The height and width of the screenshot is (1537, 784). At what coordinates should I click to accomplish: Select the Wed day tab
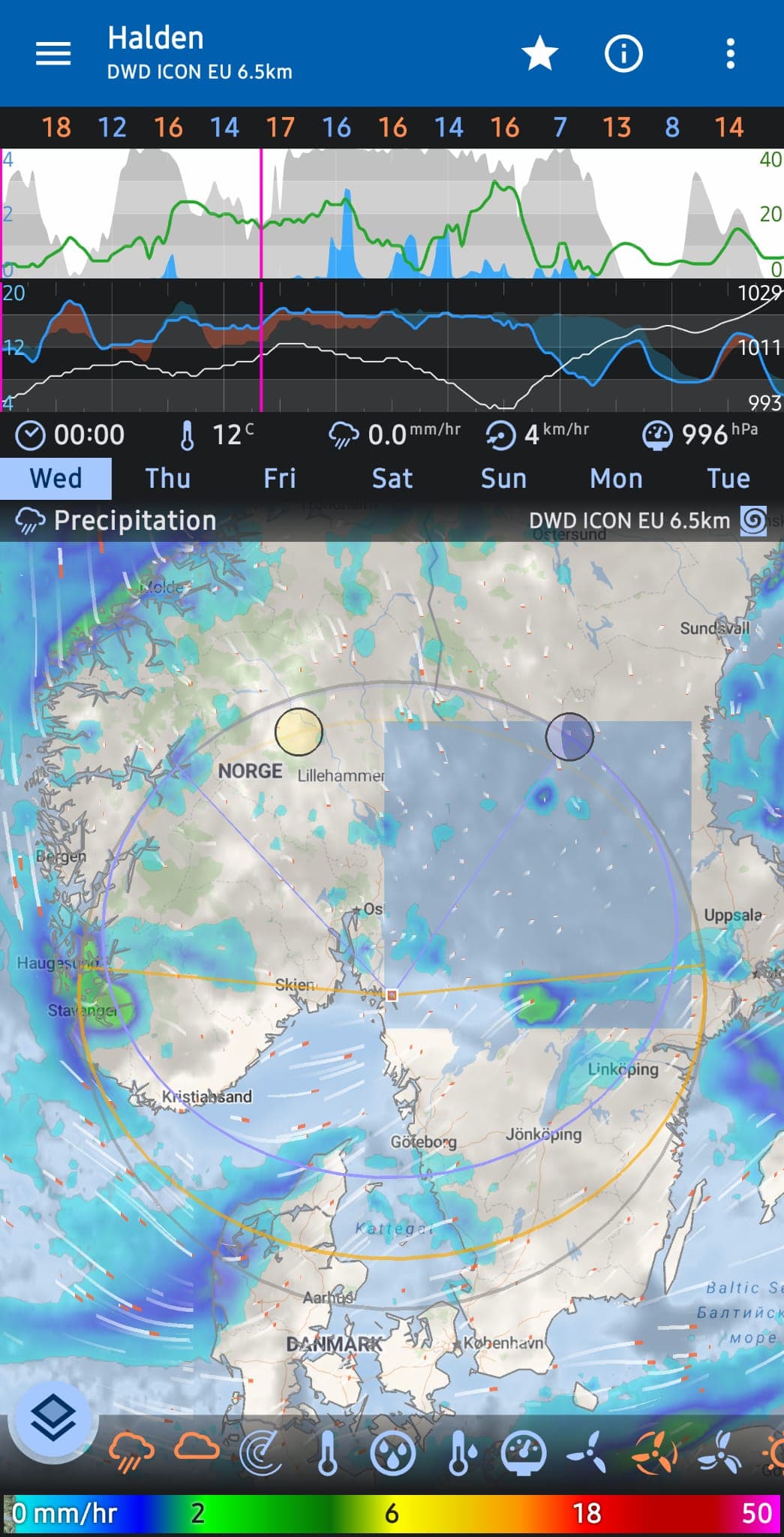tap(56, 478)
